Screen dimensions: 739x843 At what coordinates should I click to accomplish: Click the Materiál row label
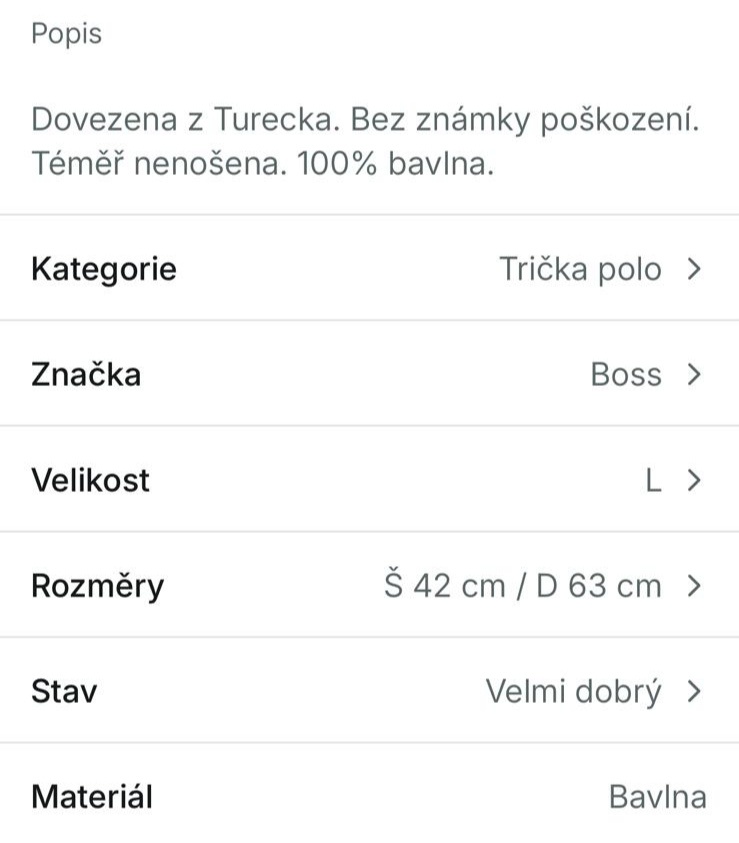pyautogui.click(x=92, y=797)
